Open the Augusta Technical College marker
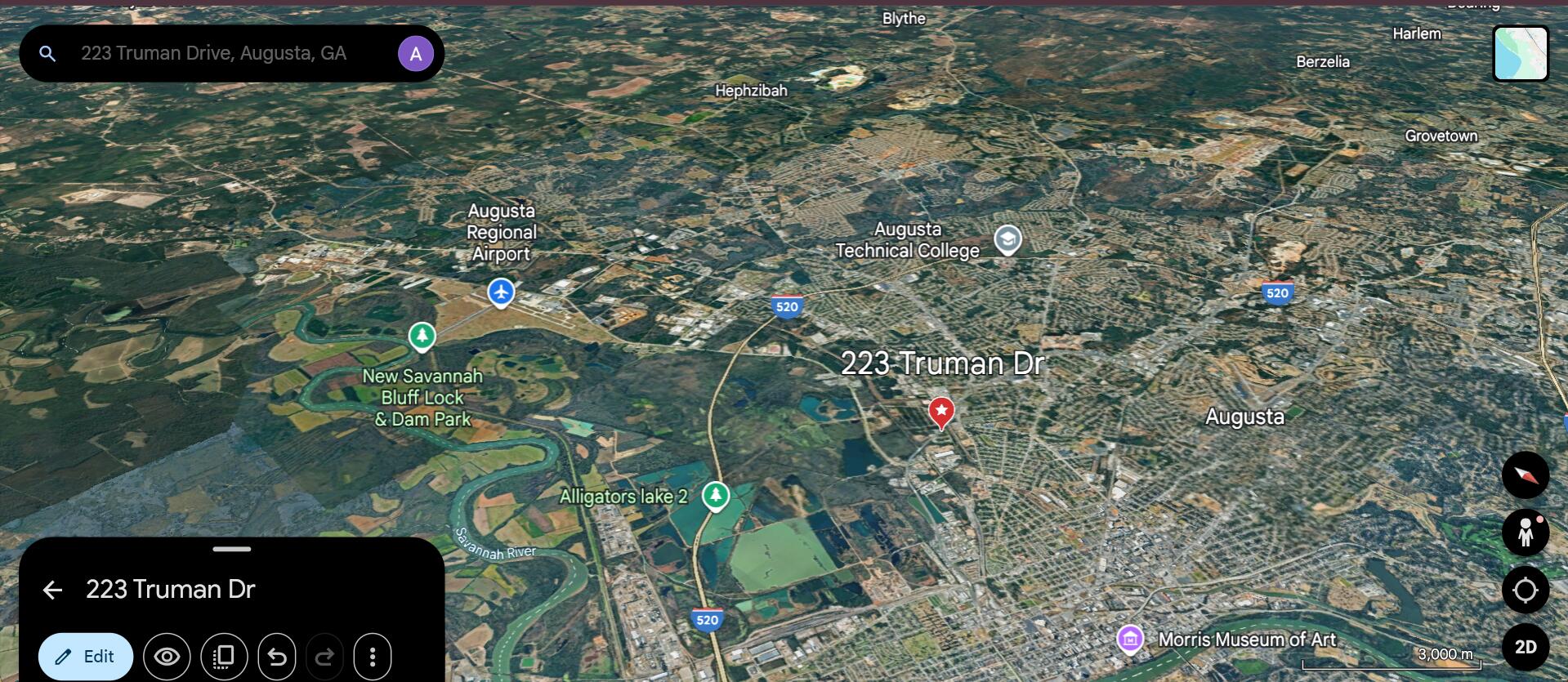 tap(1007, 240)
